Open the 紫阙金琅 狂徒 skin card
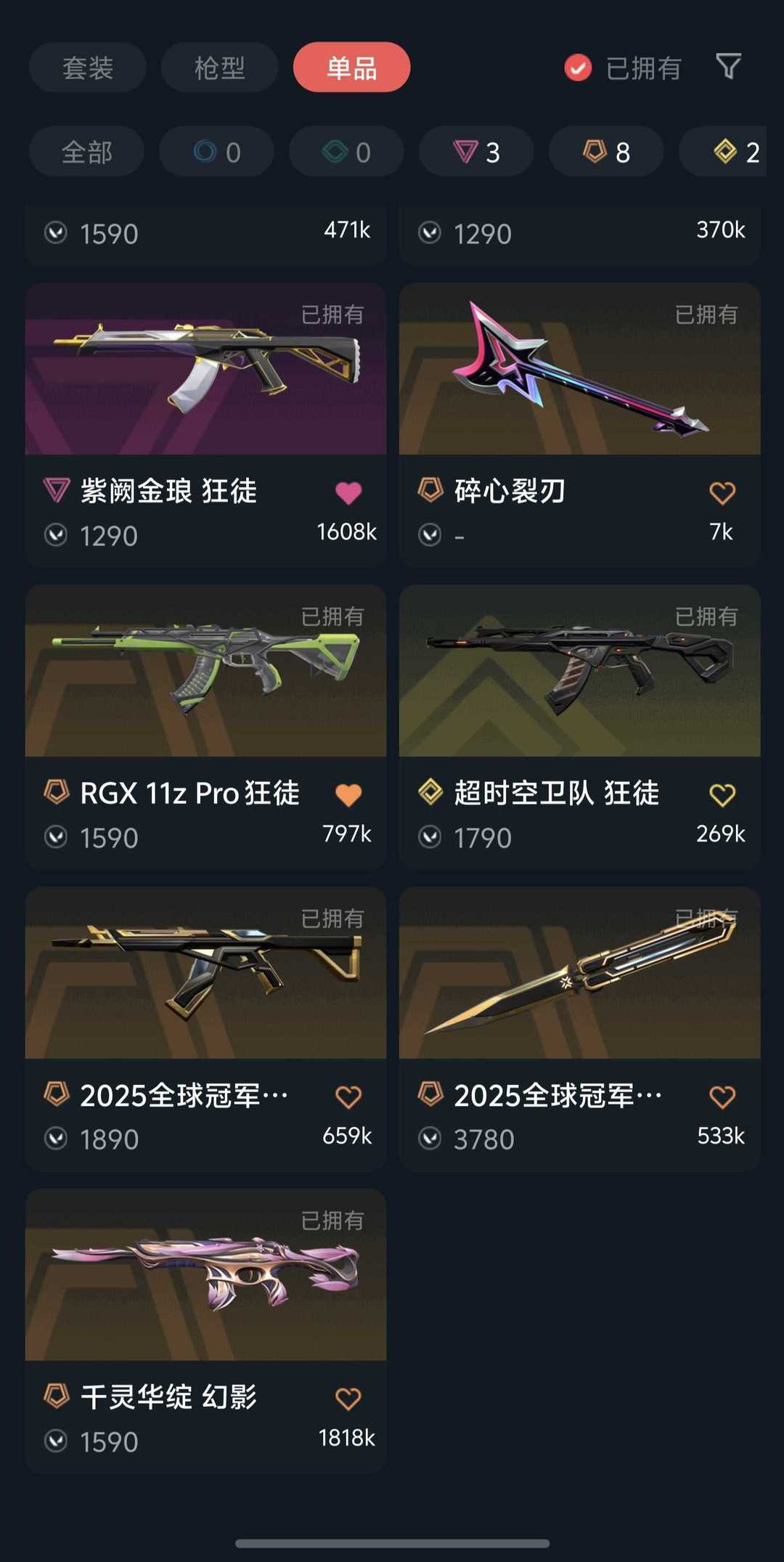 (x=205, y=370)
